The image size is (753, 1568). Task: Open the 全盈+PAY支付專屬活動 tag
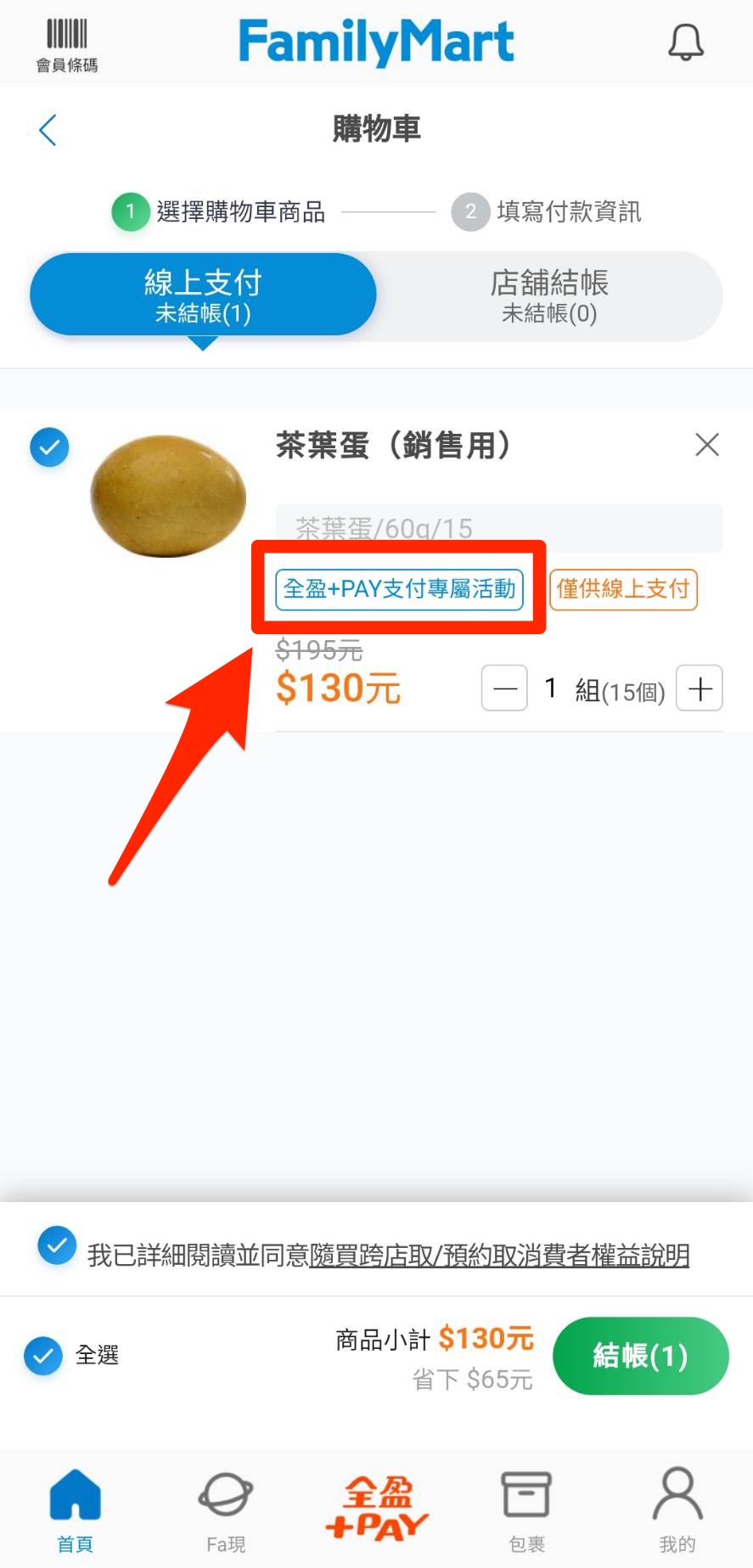click(399, 588)
